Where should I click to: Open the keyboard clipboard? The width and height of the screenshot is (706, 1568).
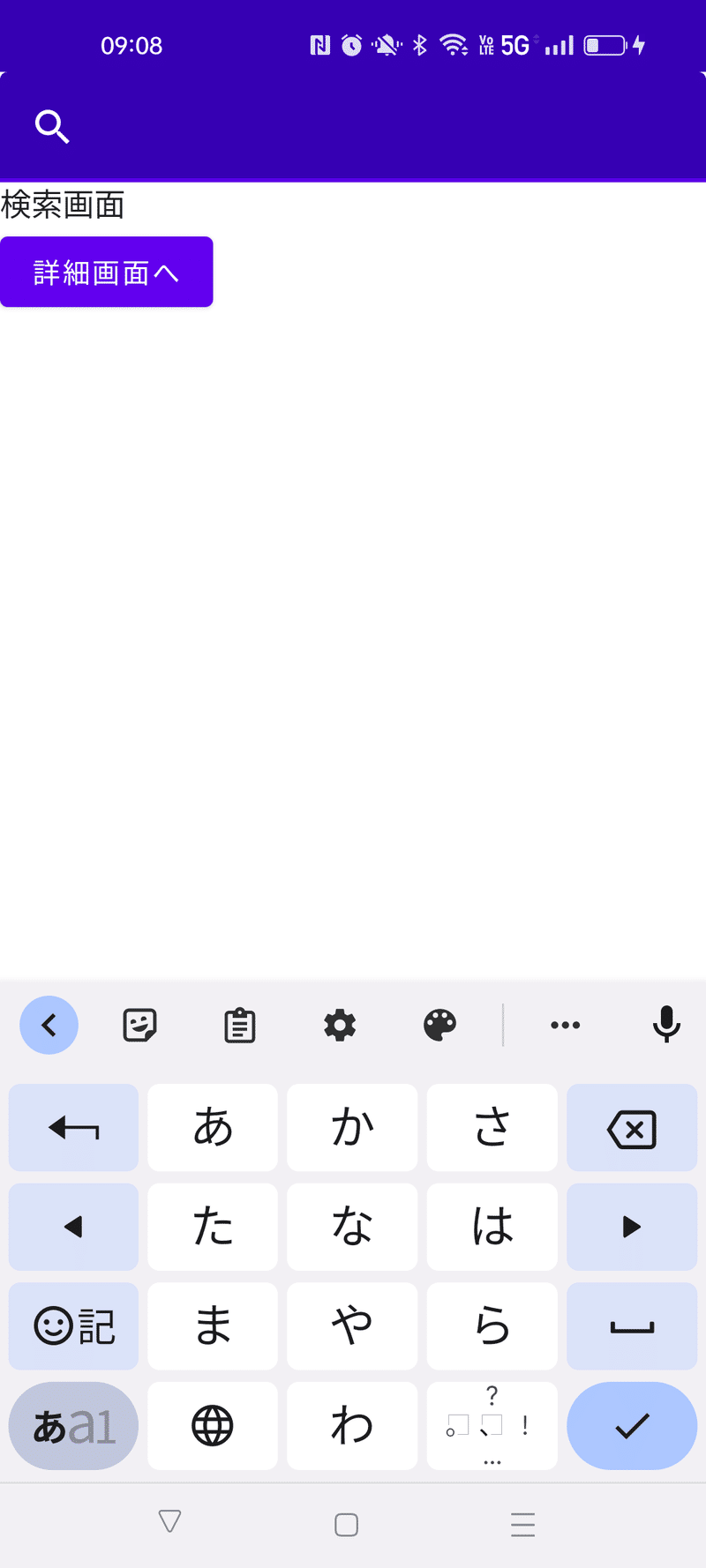point(239,1025)
